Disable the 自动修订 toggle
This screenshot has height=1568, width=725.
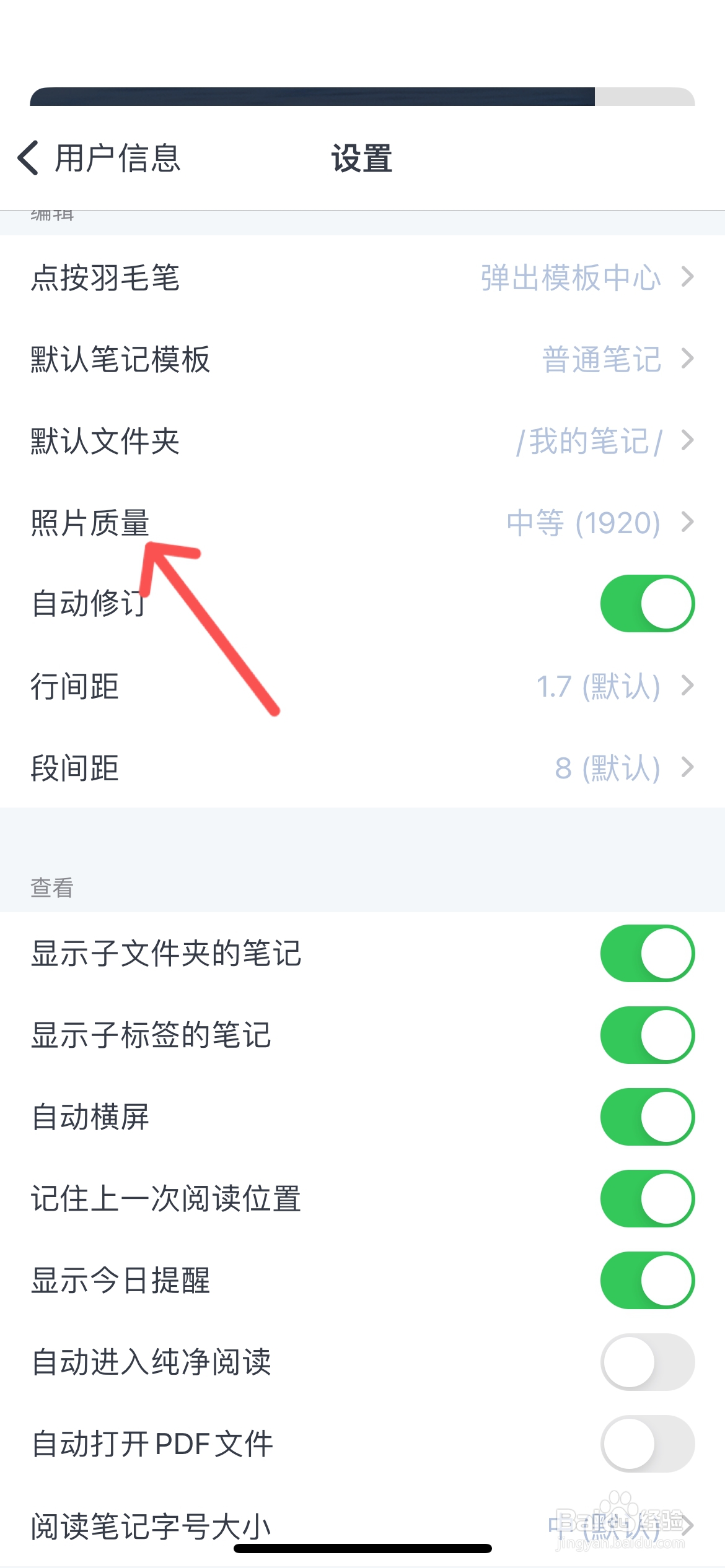pyautogui.click(x=647, y=603)
